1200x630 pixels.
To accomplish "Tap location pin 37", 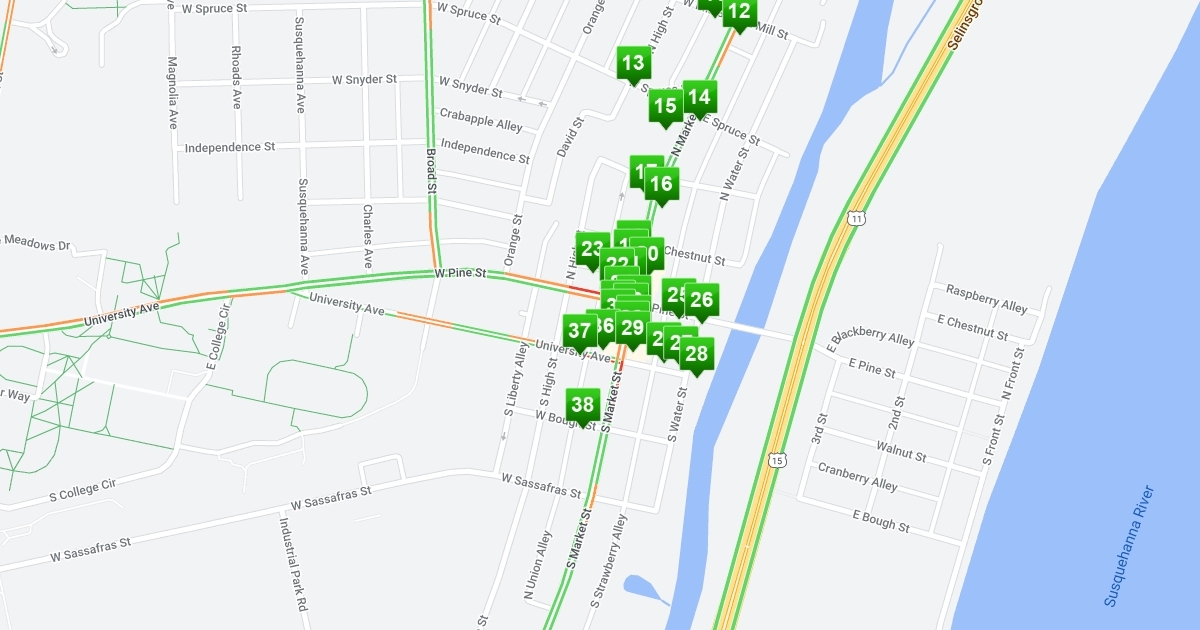I will pyautogui.click(x=578, y=331).
